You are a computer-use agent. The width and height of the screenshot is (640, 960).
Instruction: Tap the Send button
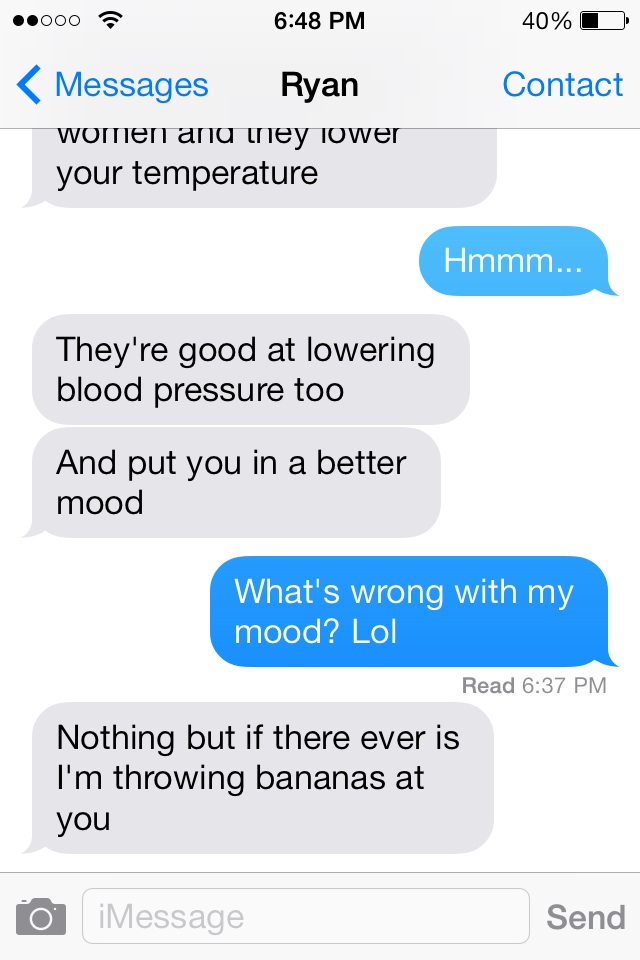pyautogui.click(x=586, y=916)
